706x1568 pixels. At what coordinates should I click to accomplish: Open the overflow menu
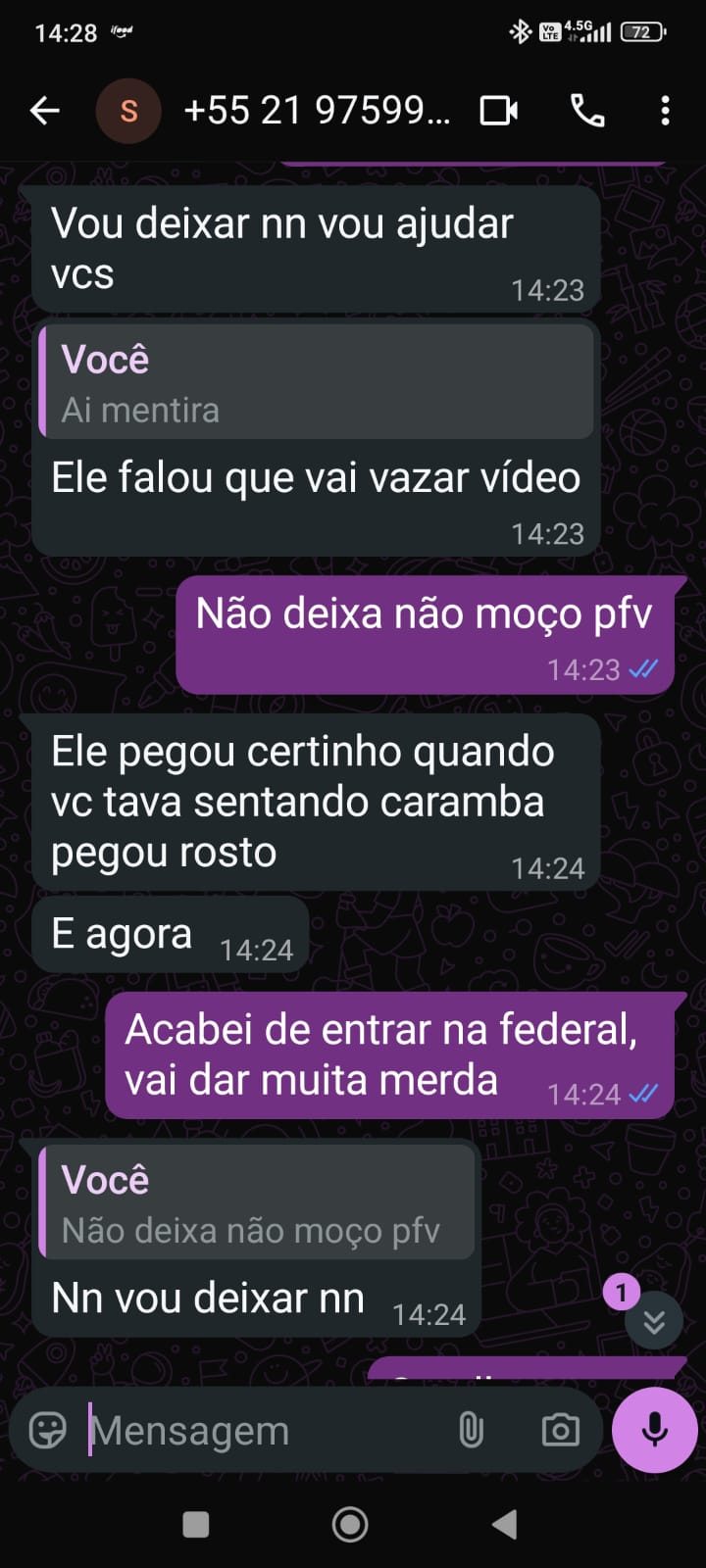point(665,112)
